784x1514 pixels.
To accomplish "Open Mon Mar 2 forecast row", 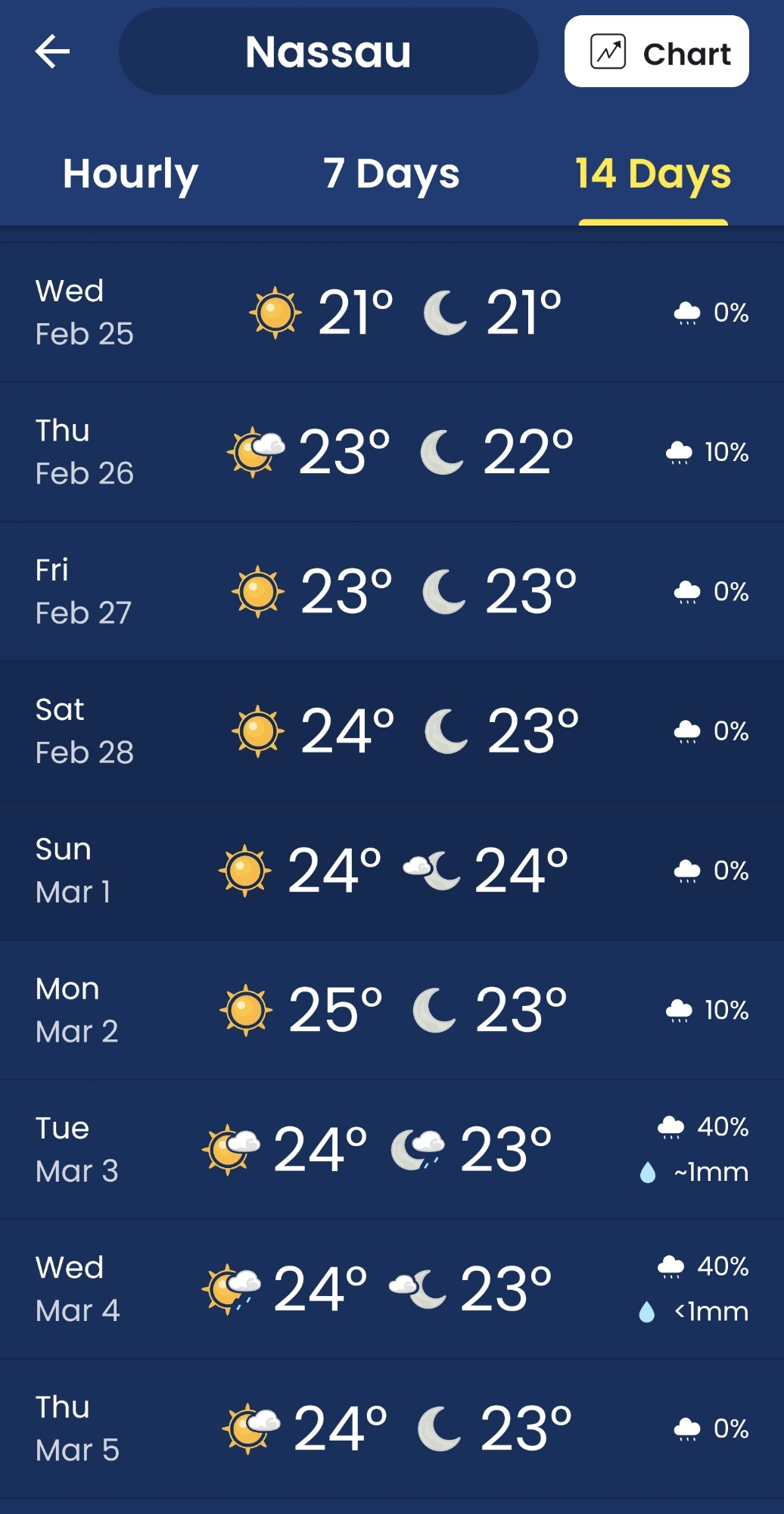I will [392, 1010].
